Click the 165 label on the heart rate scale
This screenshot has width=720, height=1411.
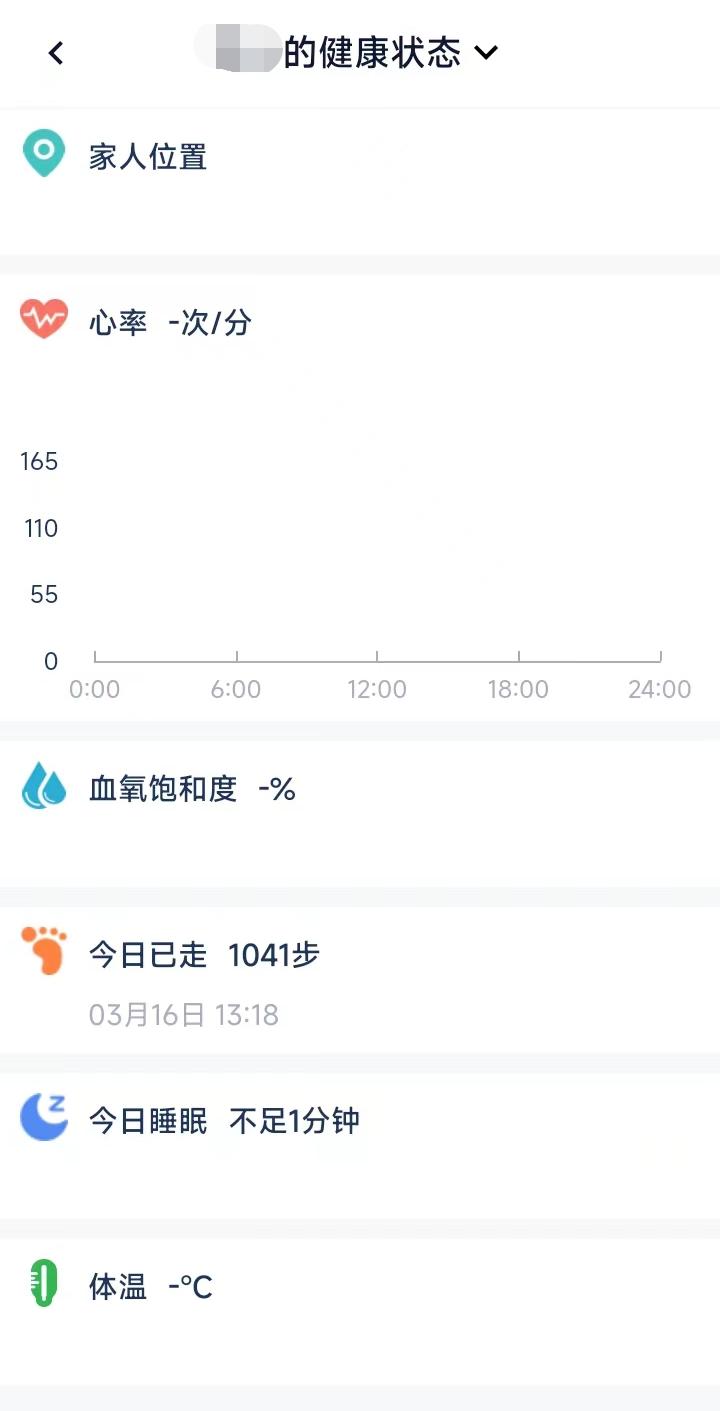click(x=39, y=461)
